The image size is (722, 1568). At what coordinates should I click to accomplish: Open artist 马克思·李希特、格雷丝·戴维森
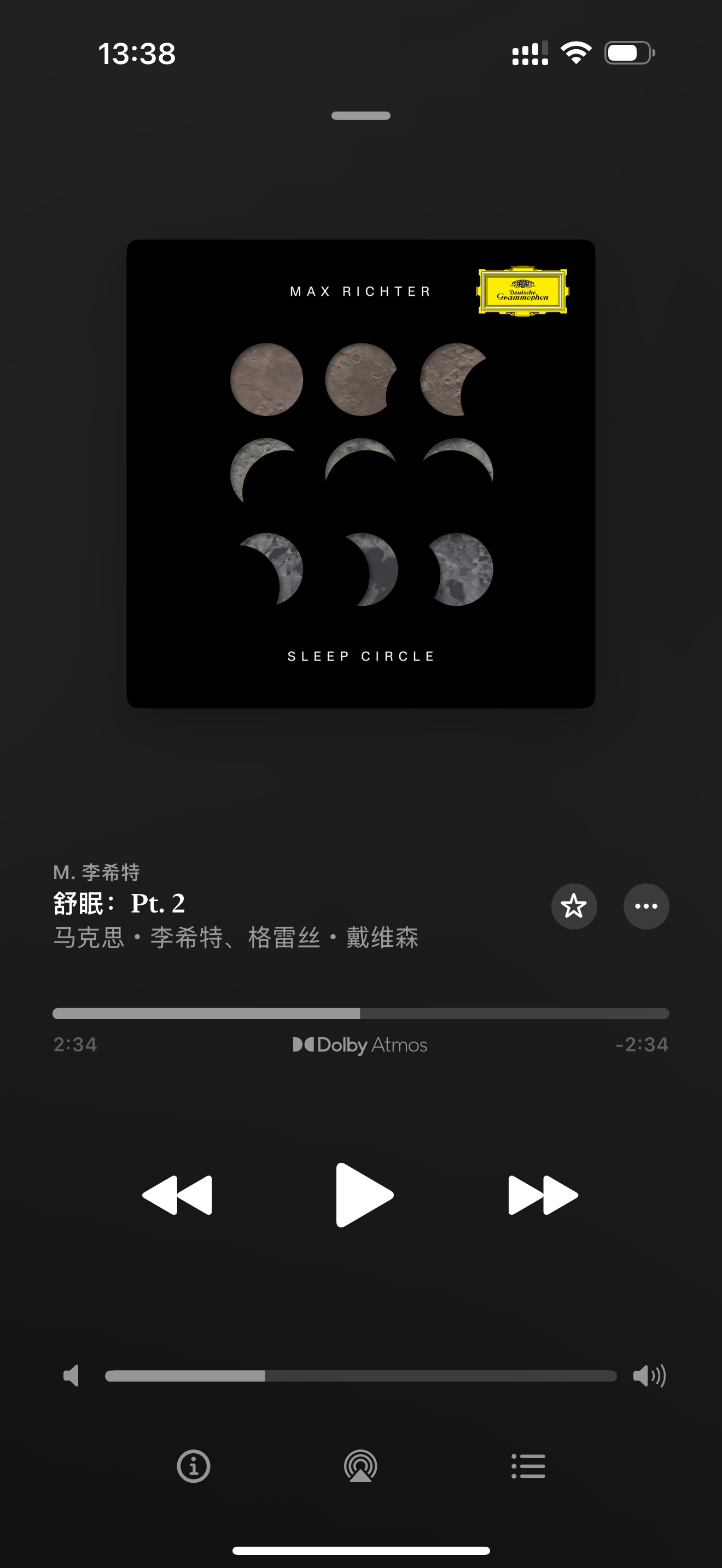pyautogui.click(x=236, y=938)
